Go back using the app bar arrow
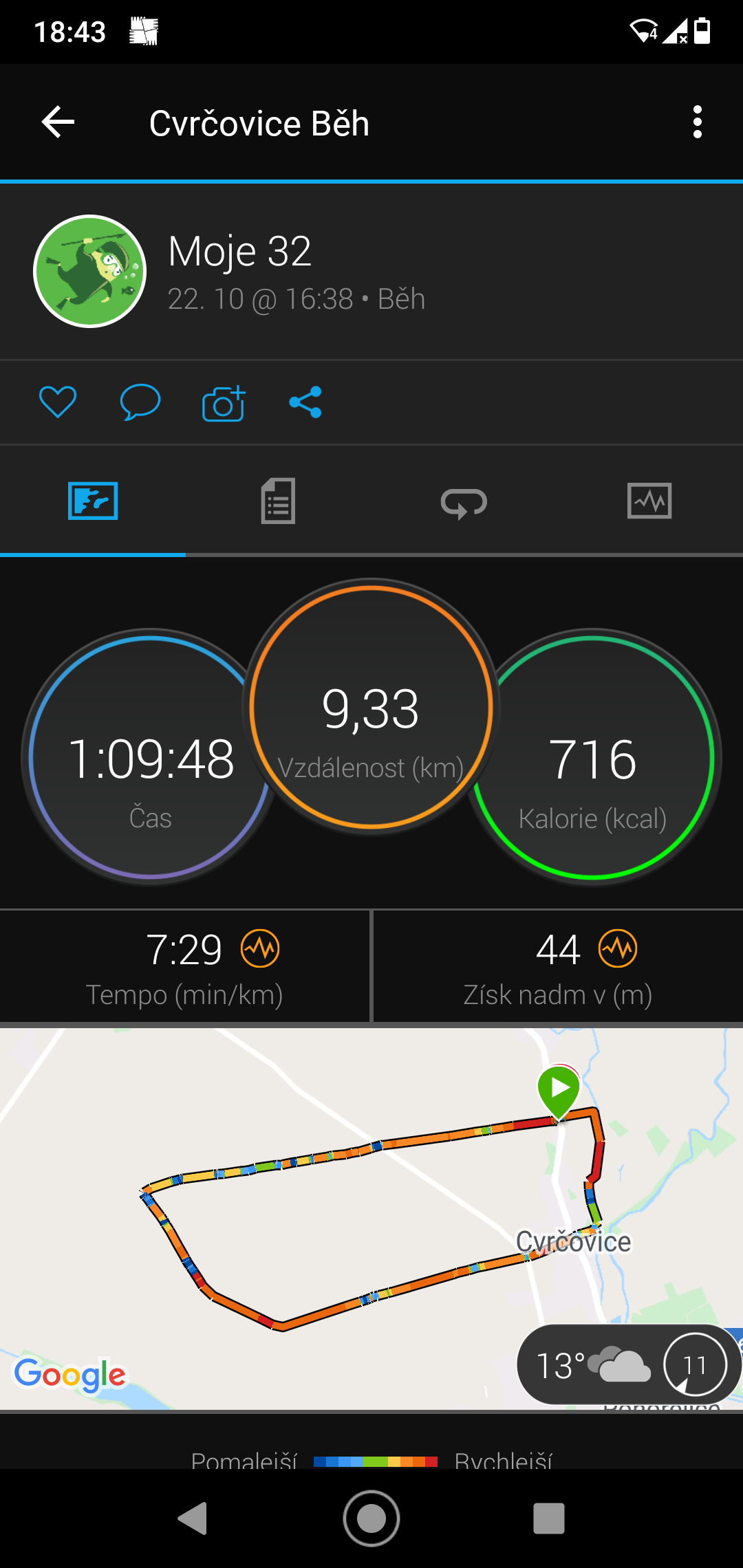This screenshot has width=743, height=1568. pos(58,122)
